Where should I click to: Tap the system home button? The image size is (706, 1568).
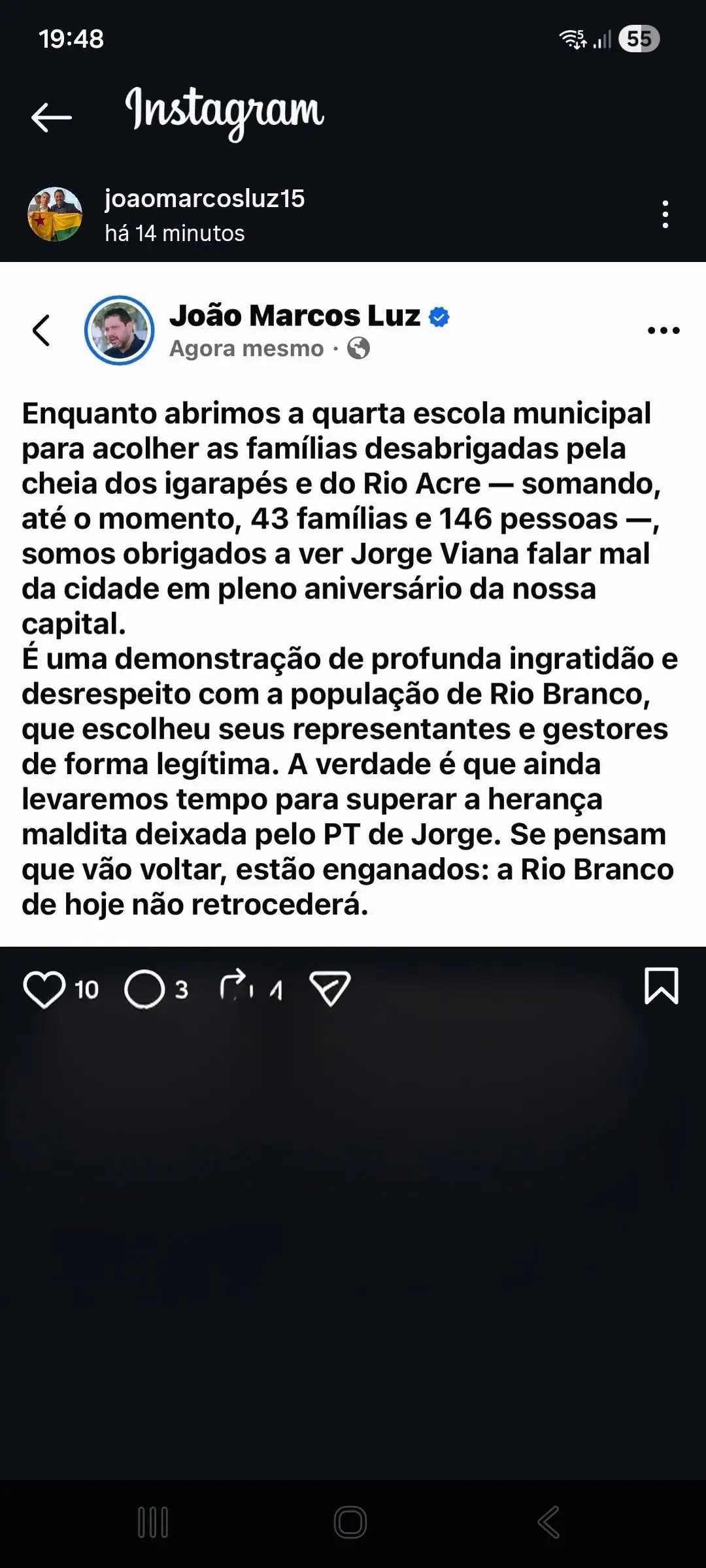(350, 1522)
